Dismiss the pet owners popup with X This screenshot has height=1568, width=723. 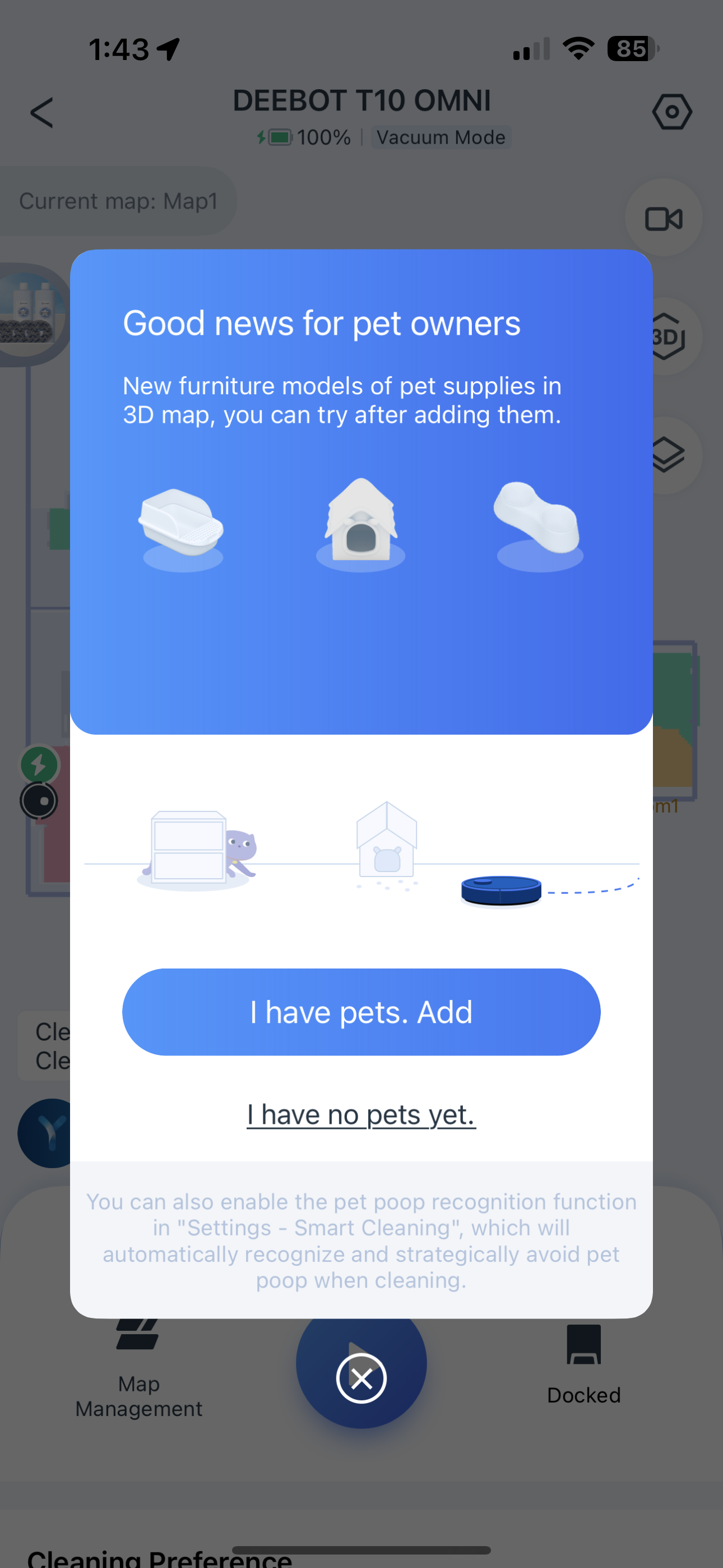(361, 1378)
